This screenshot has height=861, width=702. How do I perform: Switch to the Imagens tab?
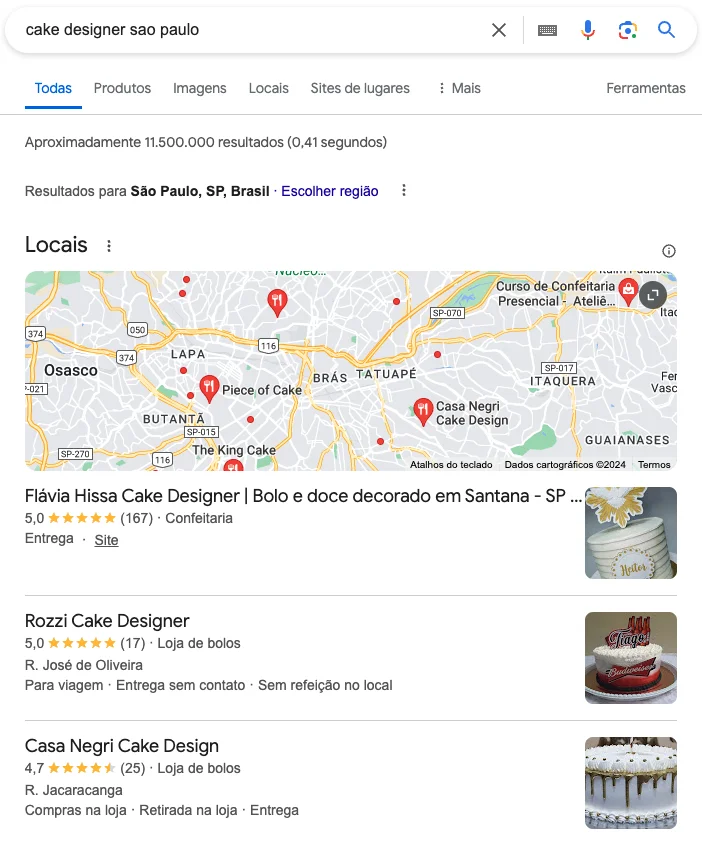[x=200, y=88]
